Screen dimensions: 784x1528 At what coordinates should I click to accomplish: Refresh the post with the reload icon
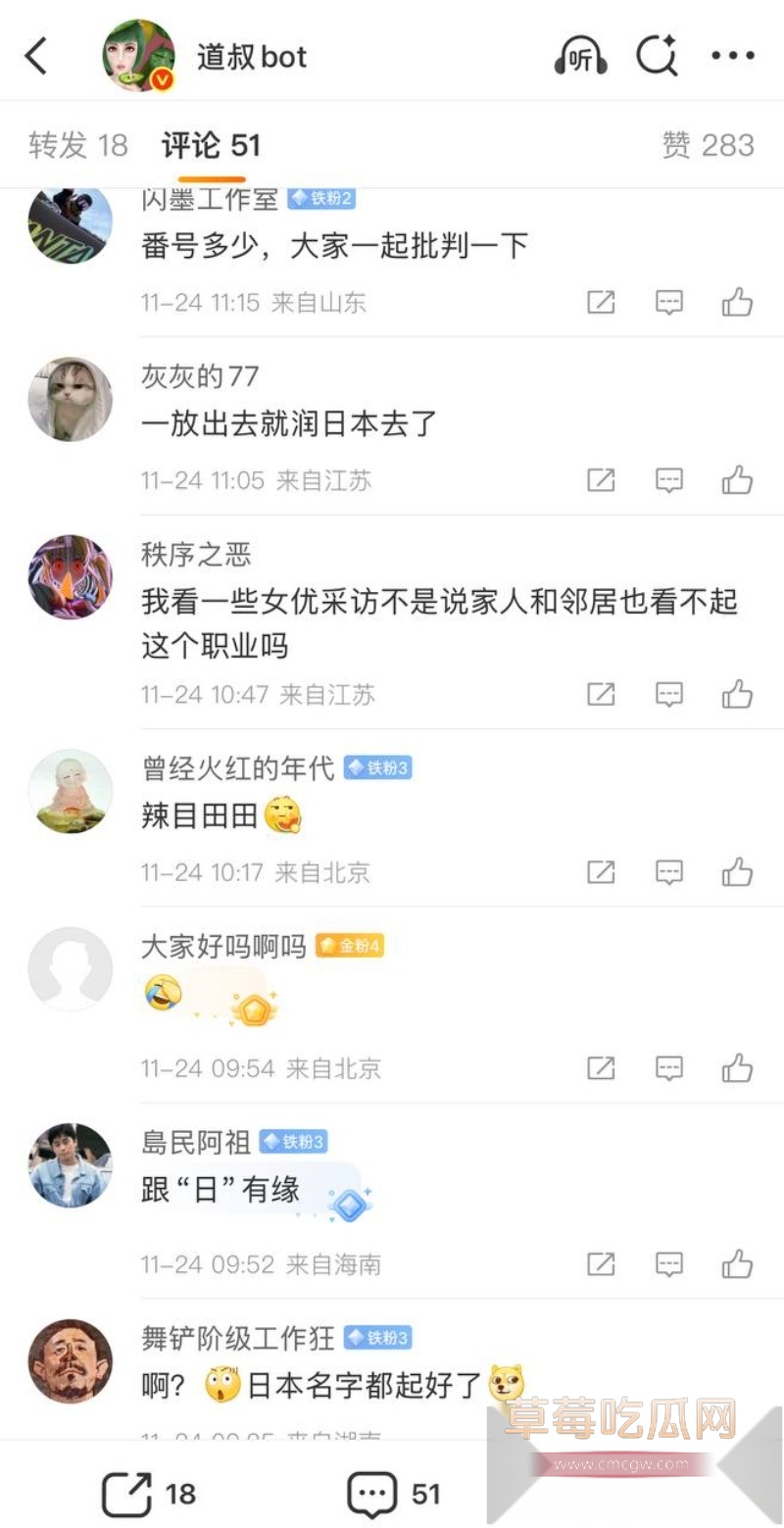click(658, 56)
